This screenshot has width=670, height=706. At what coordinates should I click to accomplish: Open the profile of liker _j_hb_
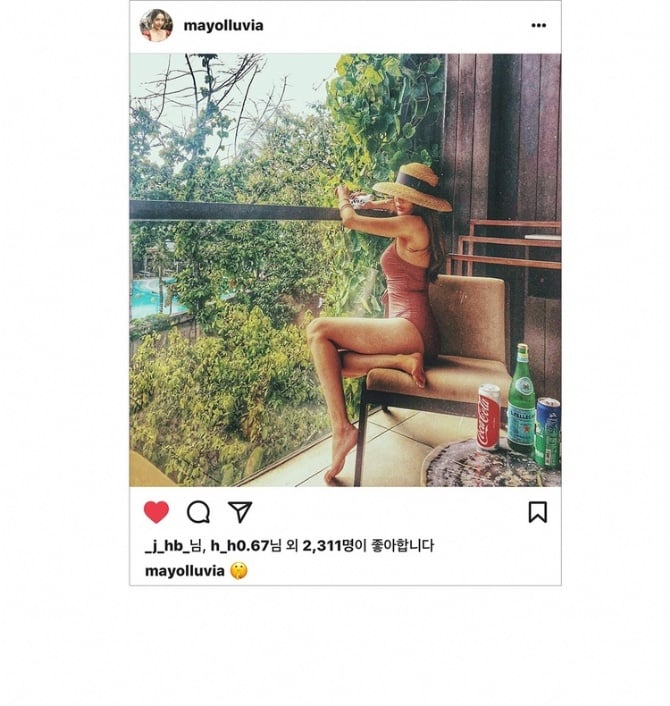pos(168,546)
